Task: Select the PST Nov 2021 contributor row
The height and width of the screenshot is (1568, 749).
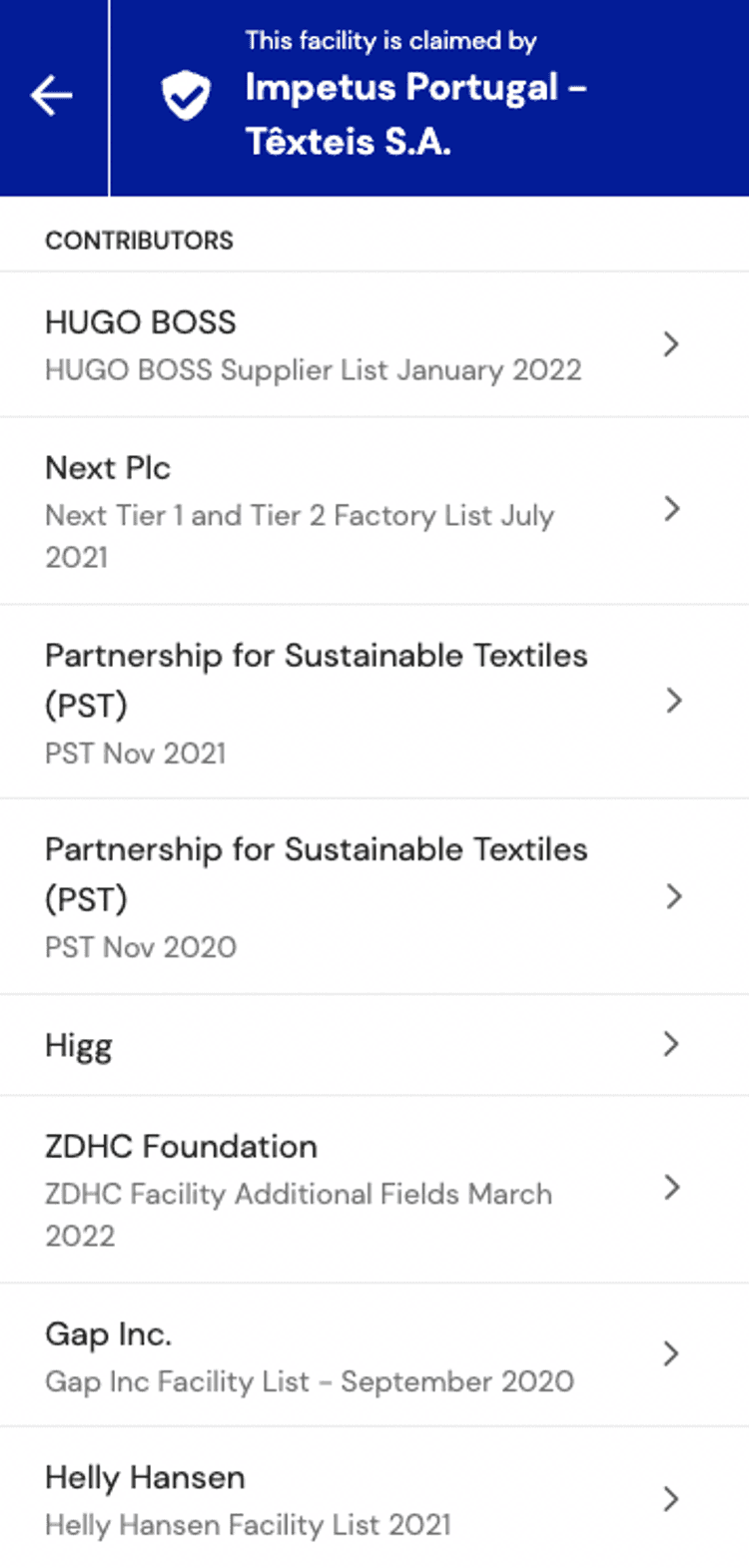Action: tap(374, 702)
